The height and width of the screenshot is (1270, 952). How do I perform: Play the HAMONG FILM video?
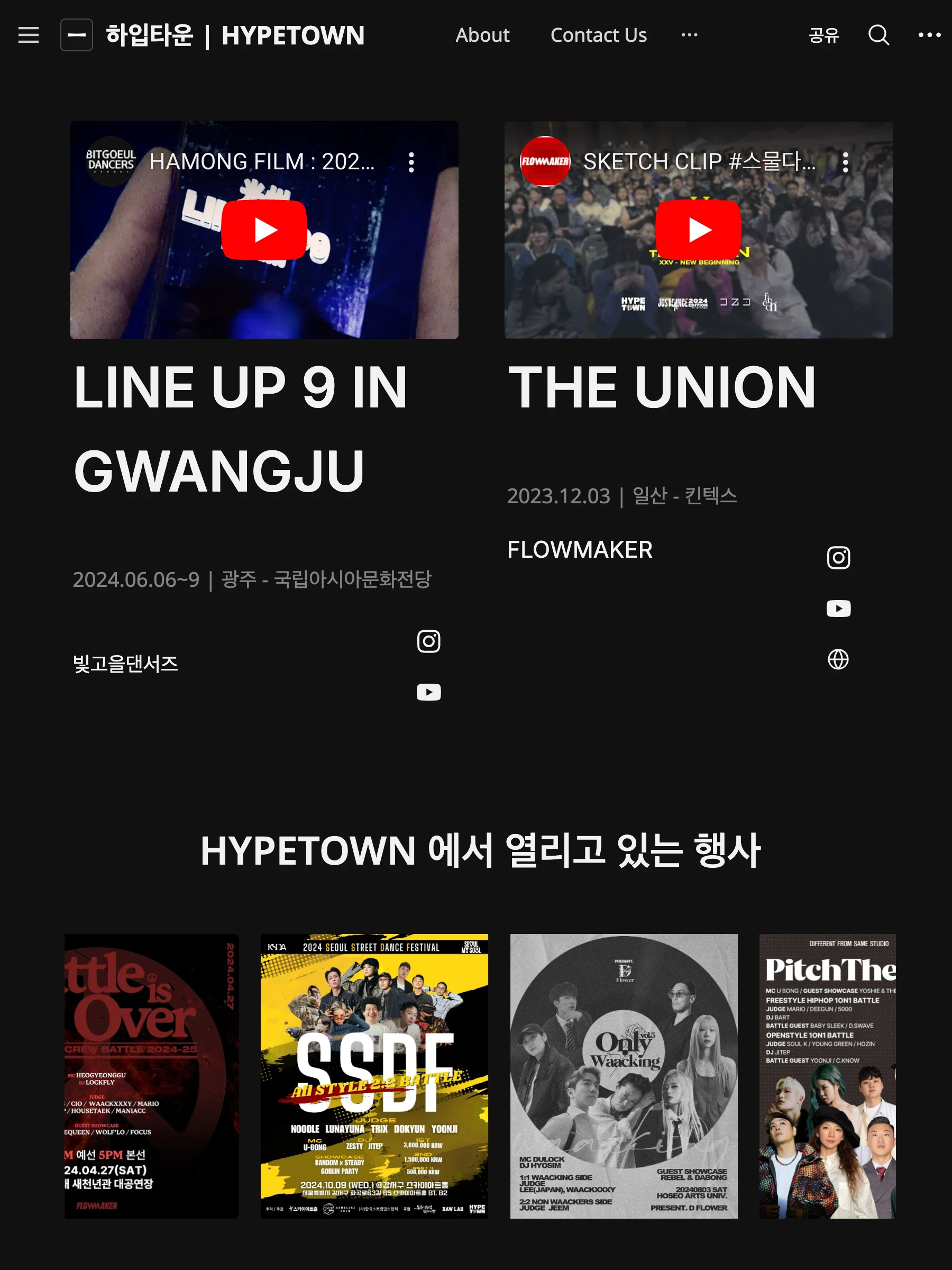pyautogui.click(x=264, y=230)
